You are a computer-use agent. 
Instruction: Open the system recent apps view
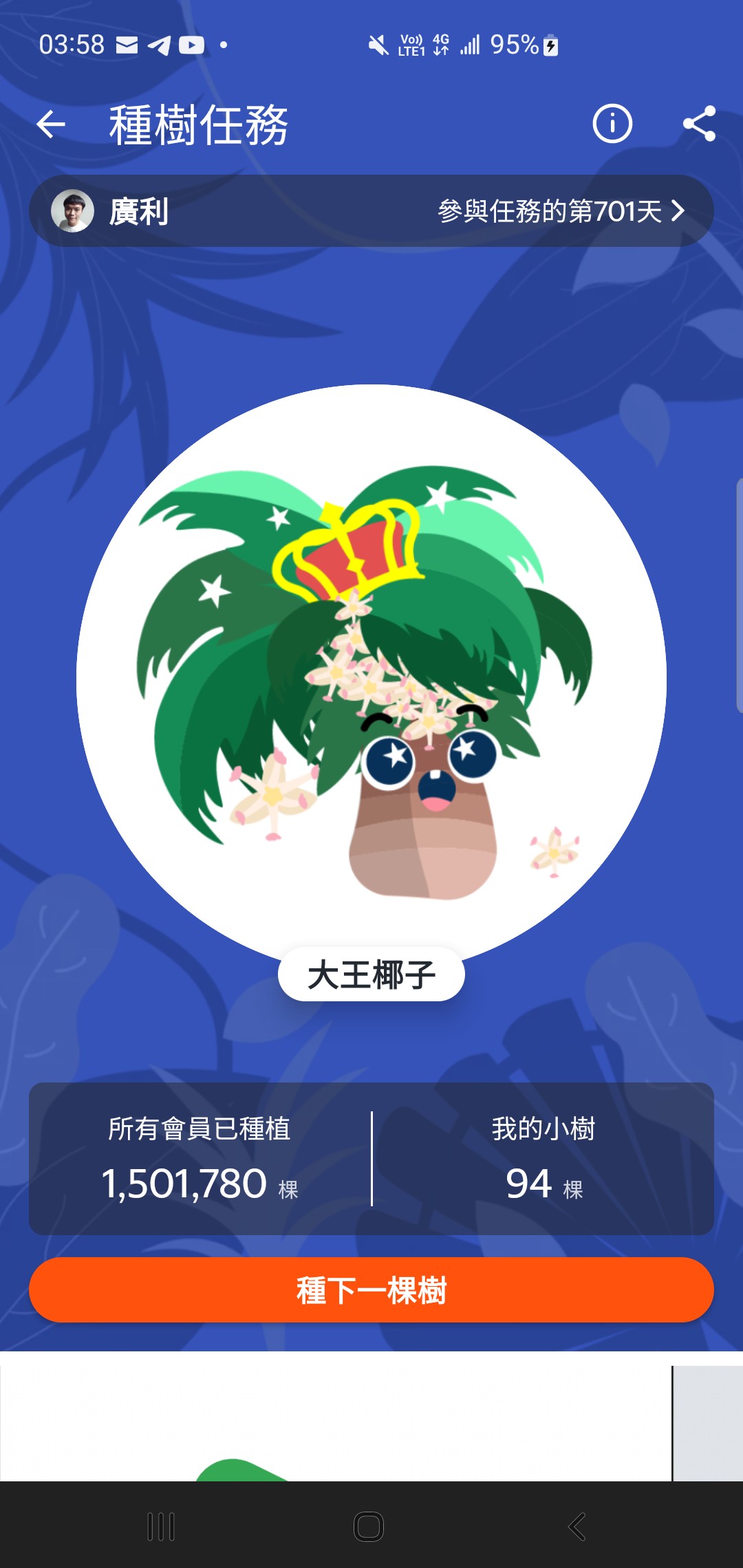(161, 1527)
